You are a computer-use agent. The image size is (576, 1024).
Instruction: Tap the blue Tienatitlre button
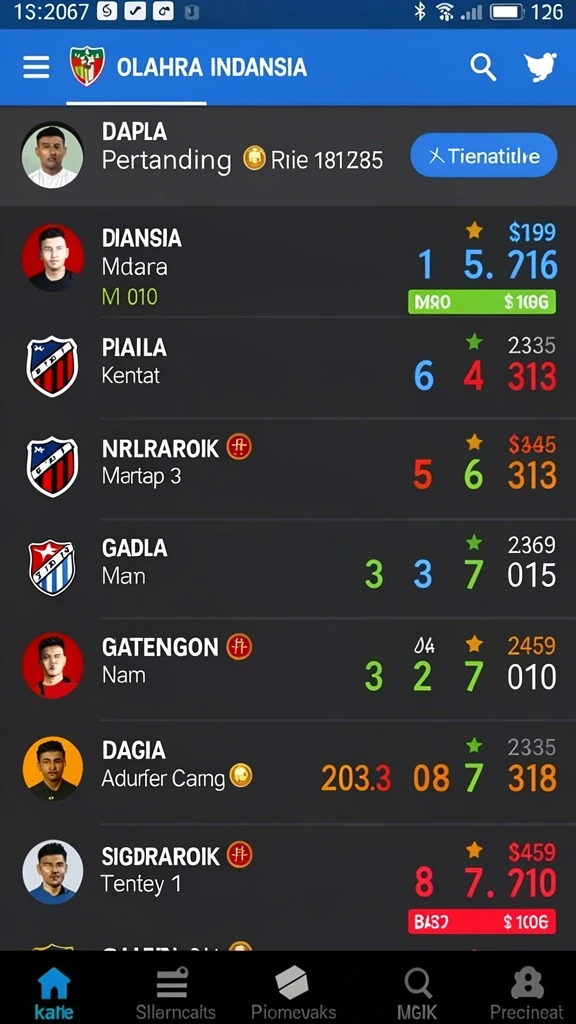point(484,156)
